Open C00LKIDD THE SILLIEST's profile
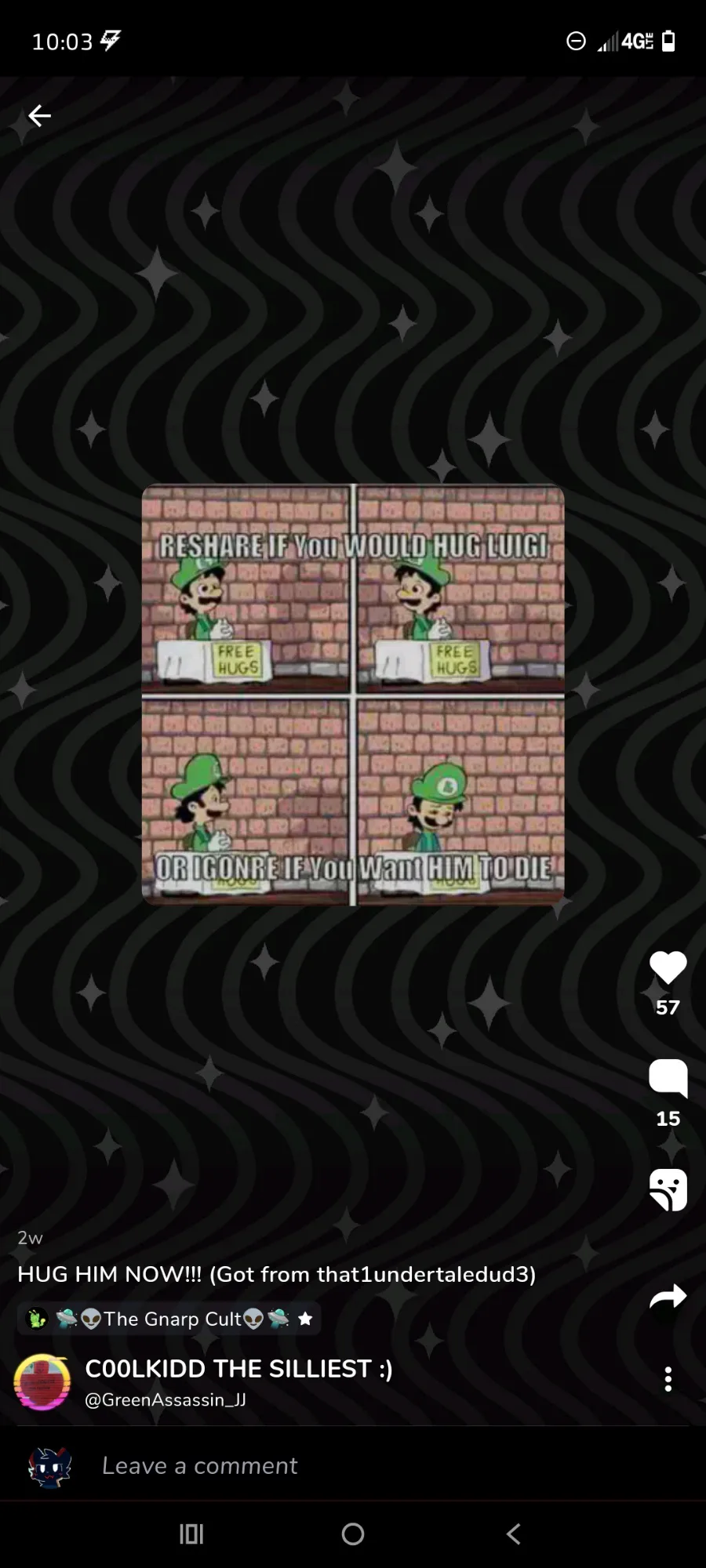The height and width of the screenshot is (1568, 706). click(x=238, y=1368)
